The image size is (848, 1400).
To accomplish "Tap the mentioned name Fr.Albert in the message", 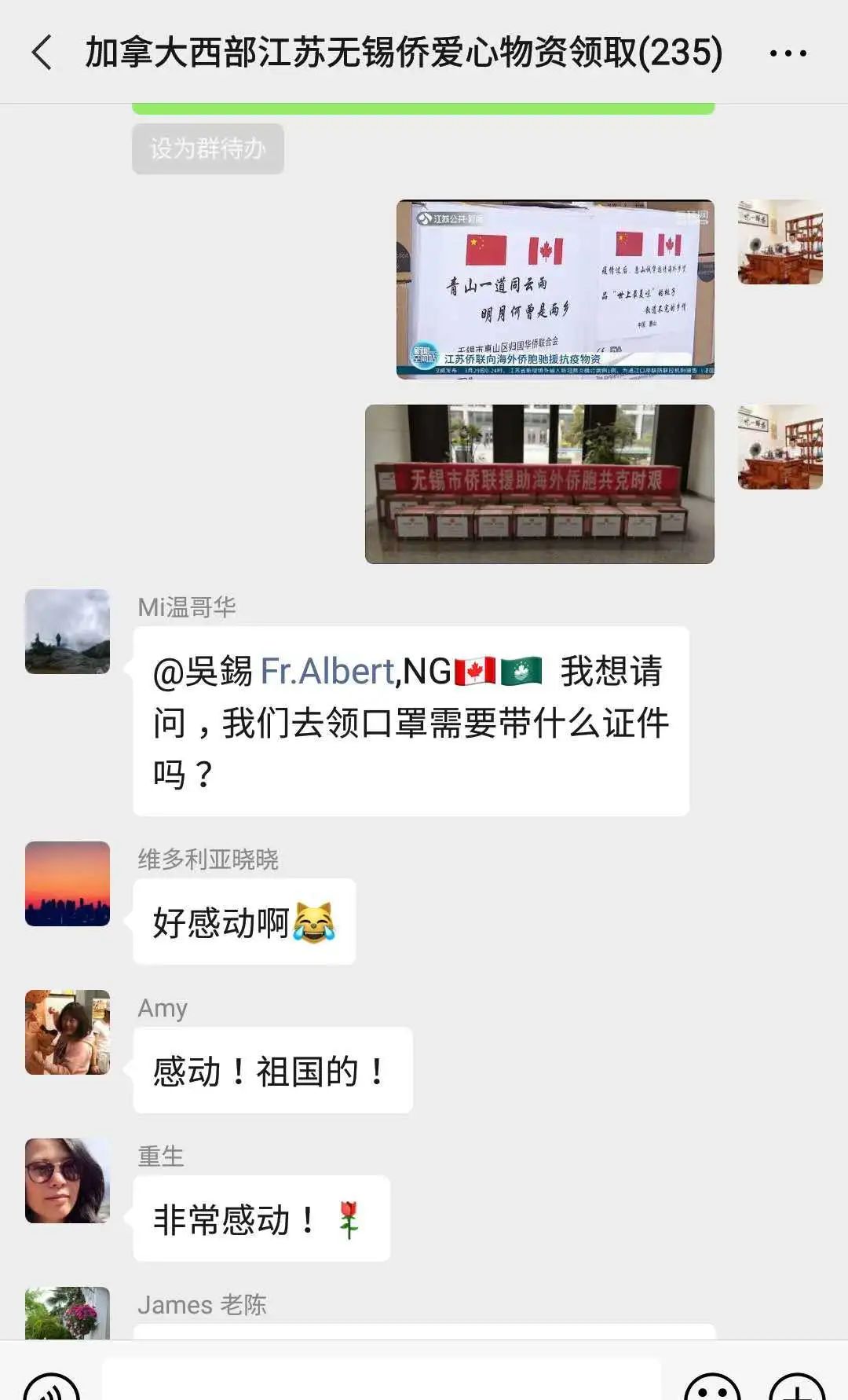I will pyautogui.click(x=327, y=672).
